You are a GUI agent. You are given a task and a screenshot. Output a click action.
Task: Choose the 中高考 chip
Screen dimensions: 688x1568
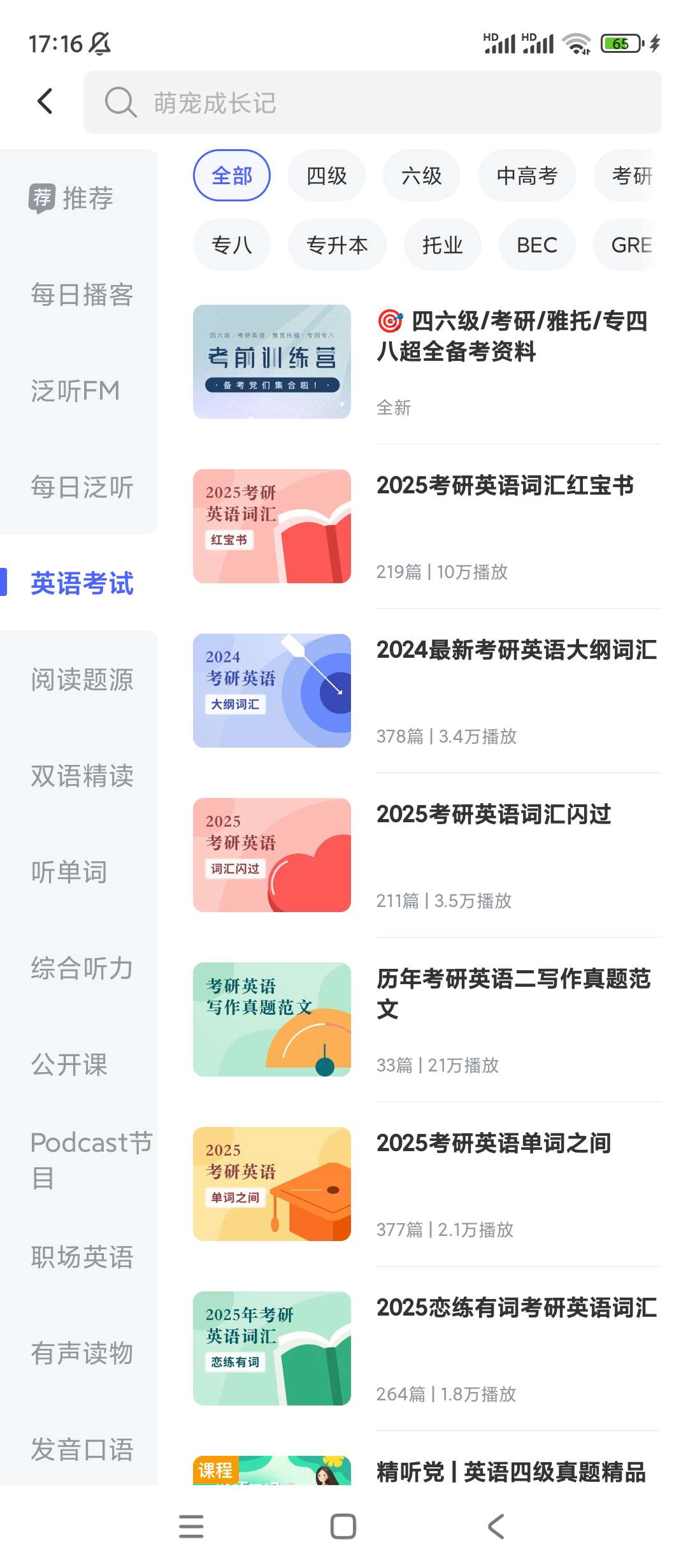527,176
